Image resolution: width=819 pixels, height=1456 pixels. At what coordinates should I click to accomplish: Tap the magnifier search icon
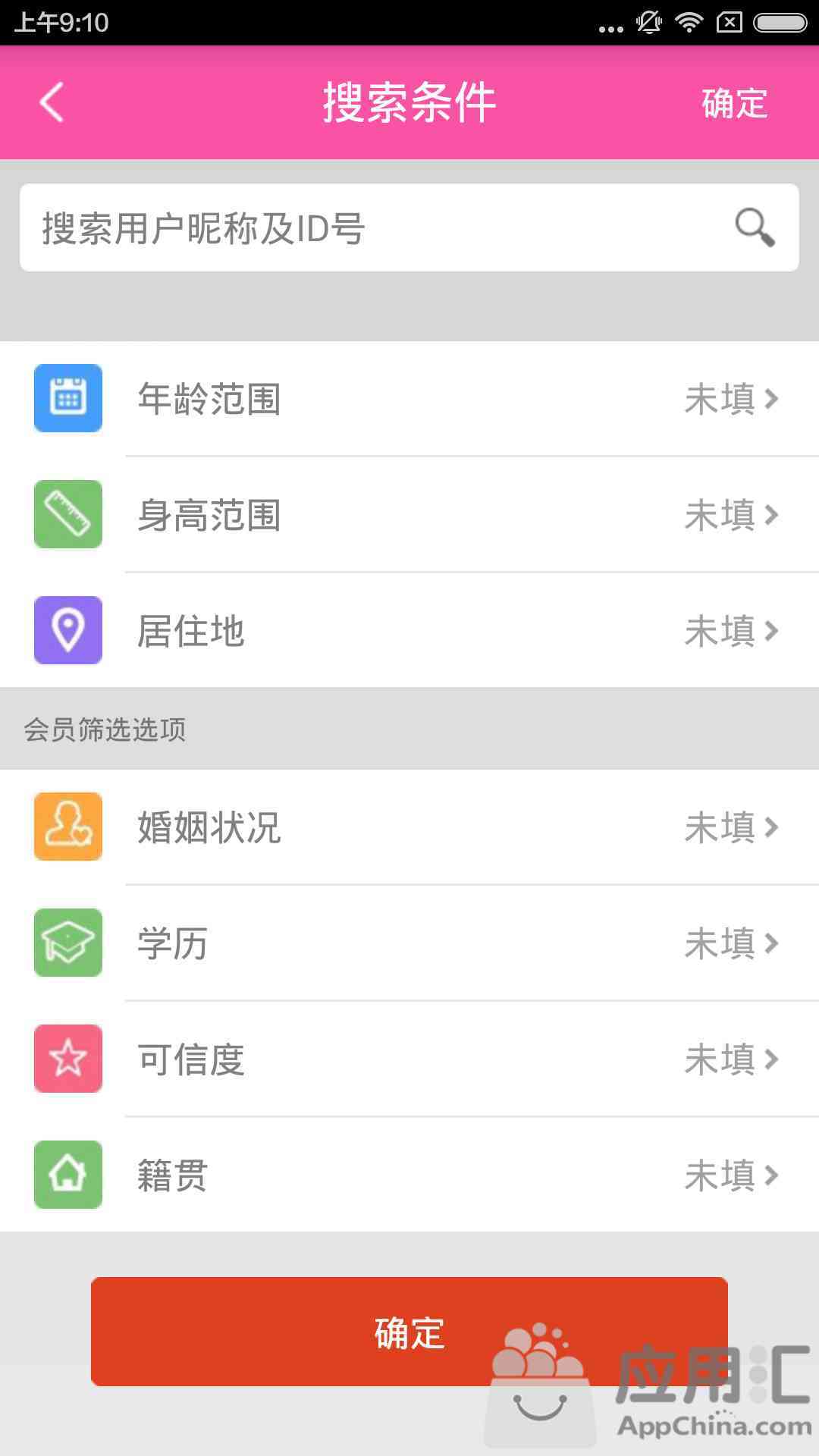(755, 227)
